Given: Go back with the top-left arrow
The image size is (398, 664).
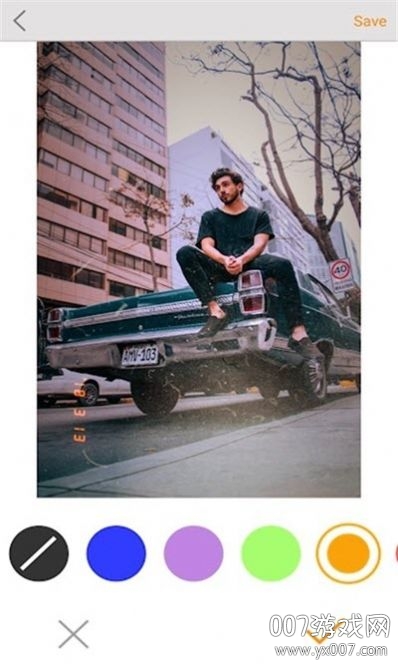Looking at the screenshot, I should (x=20, y=21).
